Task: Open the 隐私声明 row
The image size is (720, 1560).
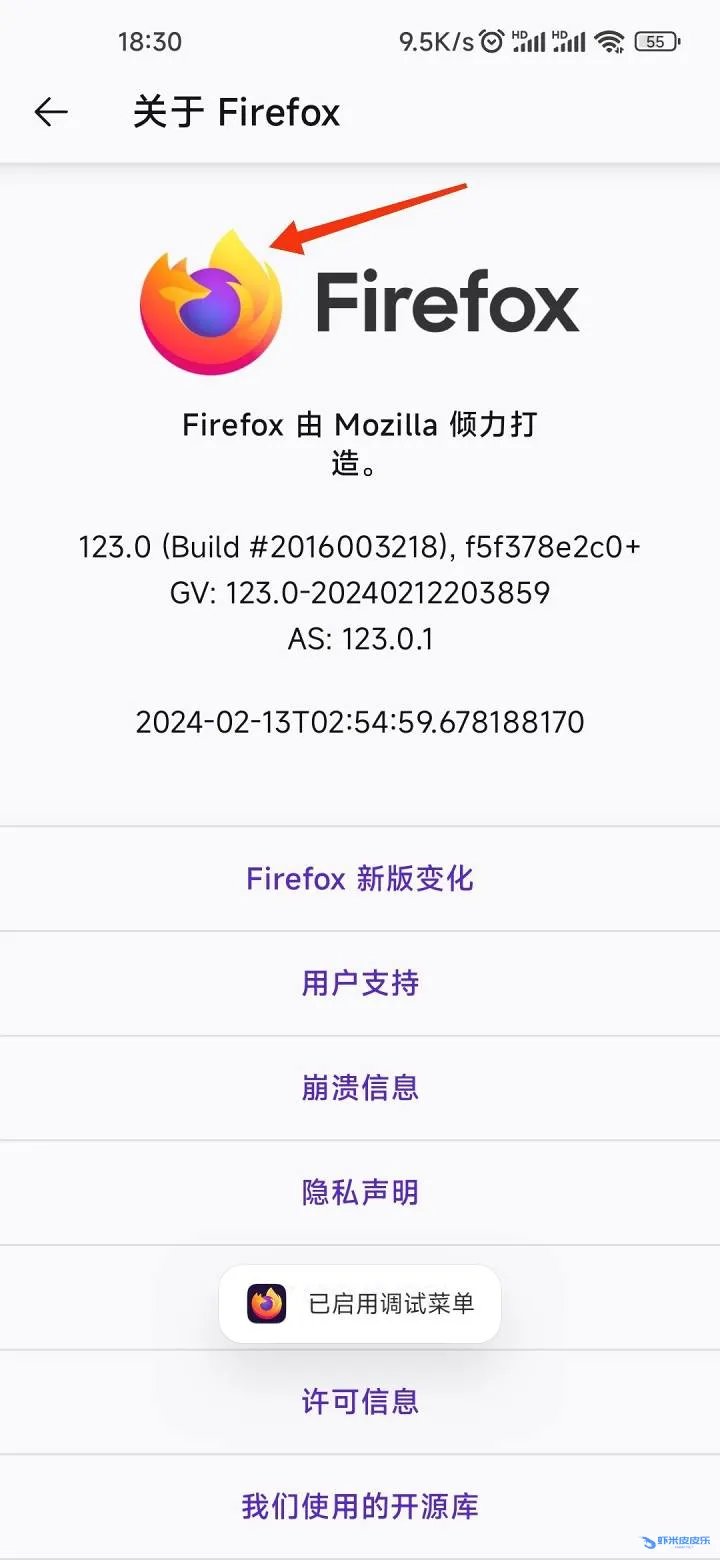Action: pos(360,1192)
